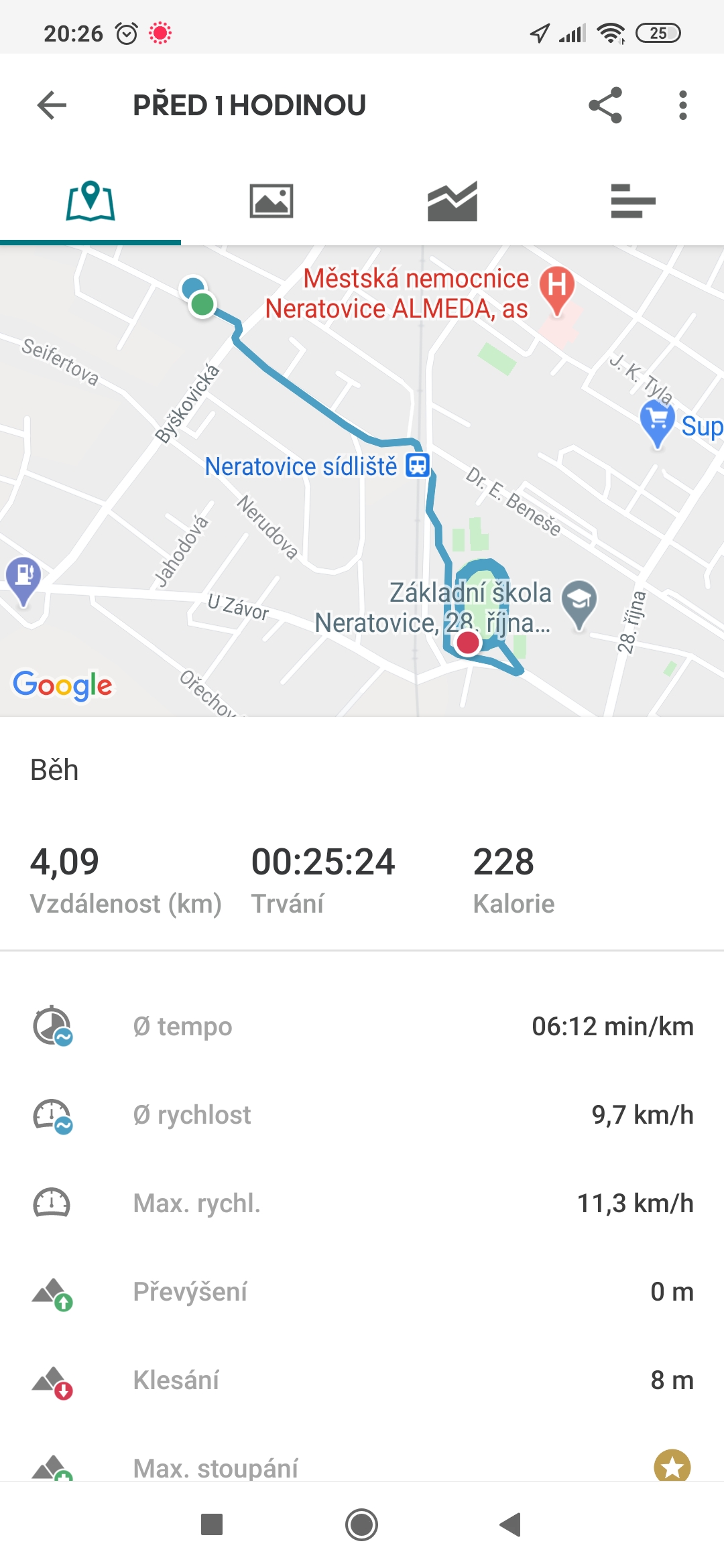724x1568 pixels.
Task: Open the route map full view
Action: pos(362,481)
